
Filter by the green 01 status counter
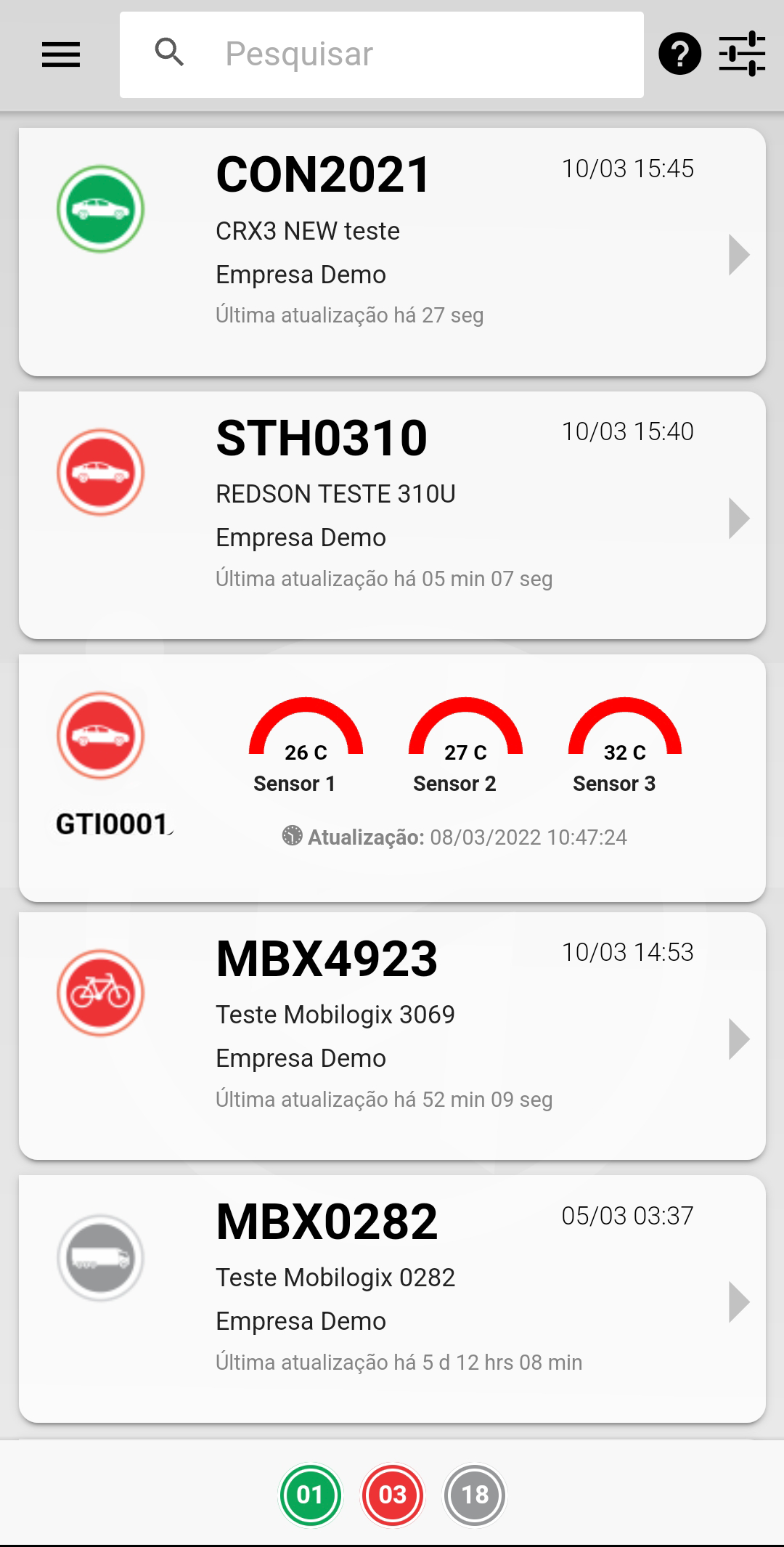311,1495
